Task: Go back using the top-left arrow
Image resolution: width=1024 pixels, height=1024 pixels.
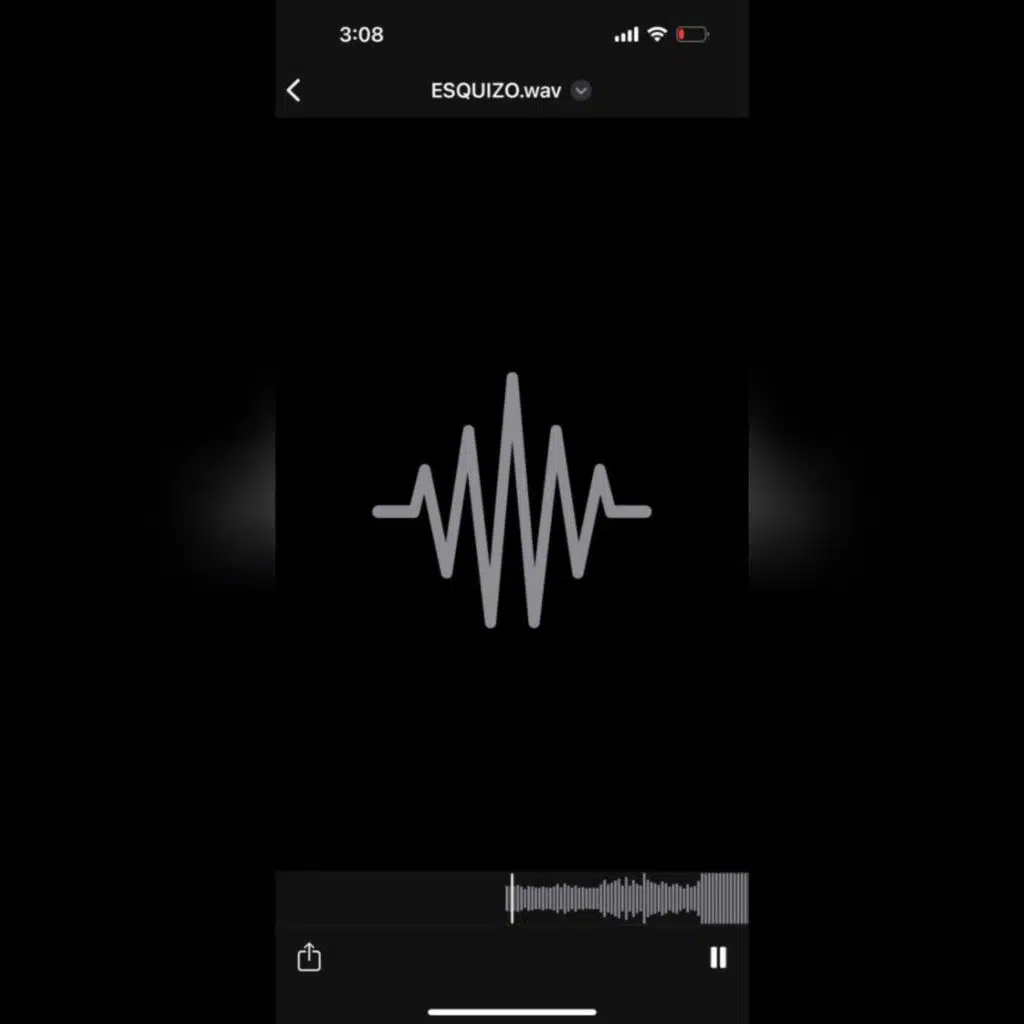Action: coord(293,90)
